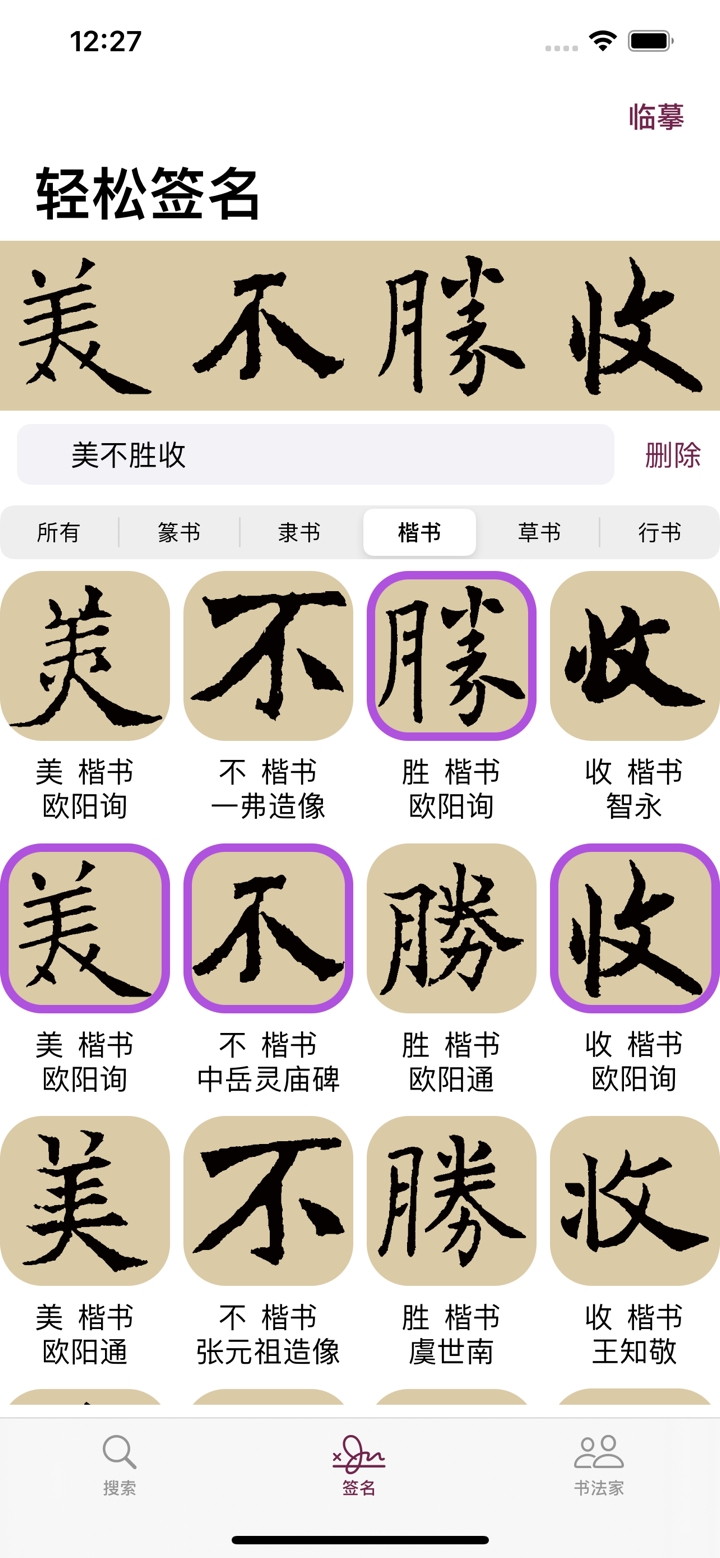Image resolution: width=720 pixels, height=1558 pixels.
Task: Deselect the highlighted 不 from 中岳灵庙碑
Action: tap(267, 930)
